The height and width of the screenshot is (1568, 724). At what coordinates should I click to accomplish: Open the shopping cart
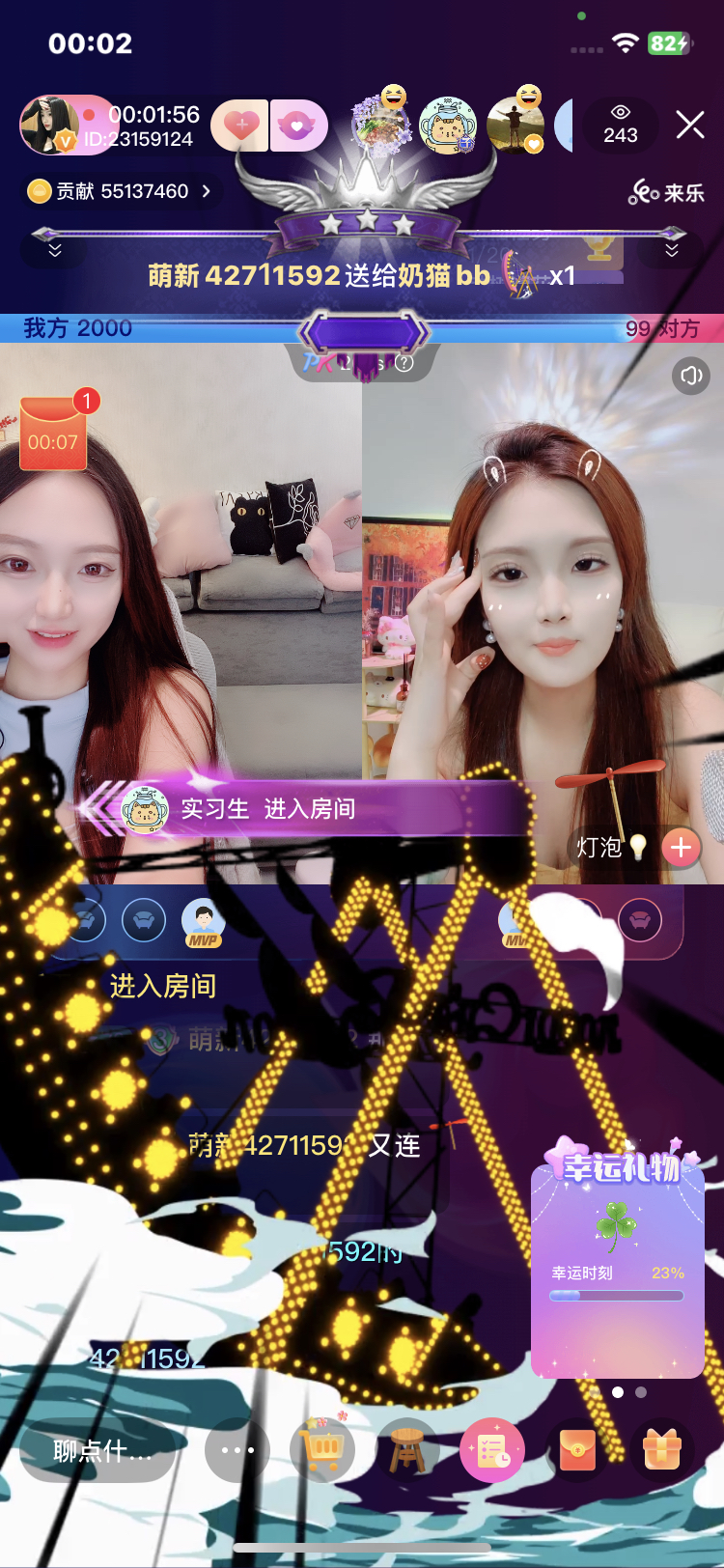[x=322, y=1448]
